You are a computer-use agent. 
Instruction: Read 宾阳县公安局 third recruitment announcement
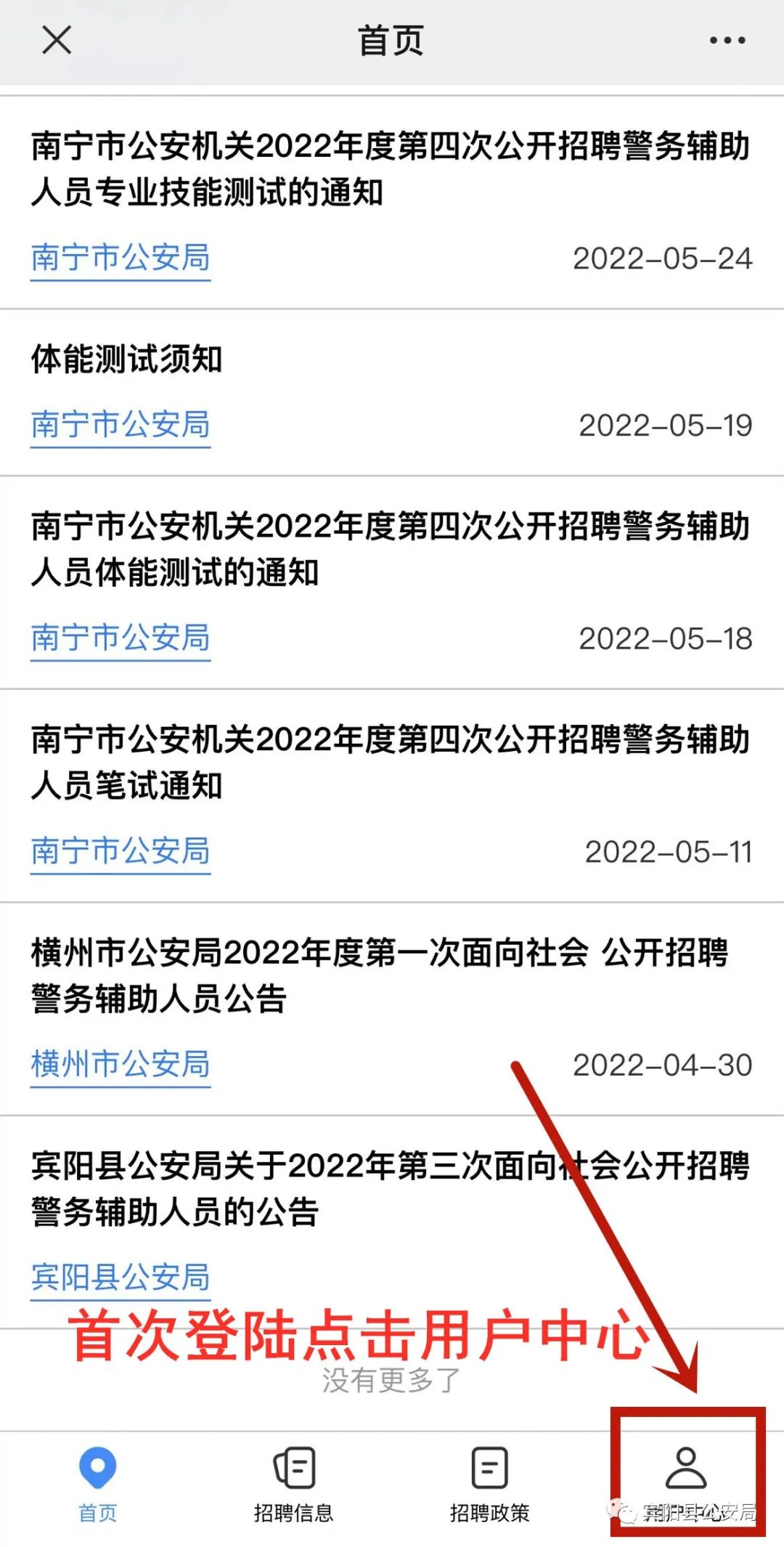391,1188
